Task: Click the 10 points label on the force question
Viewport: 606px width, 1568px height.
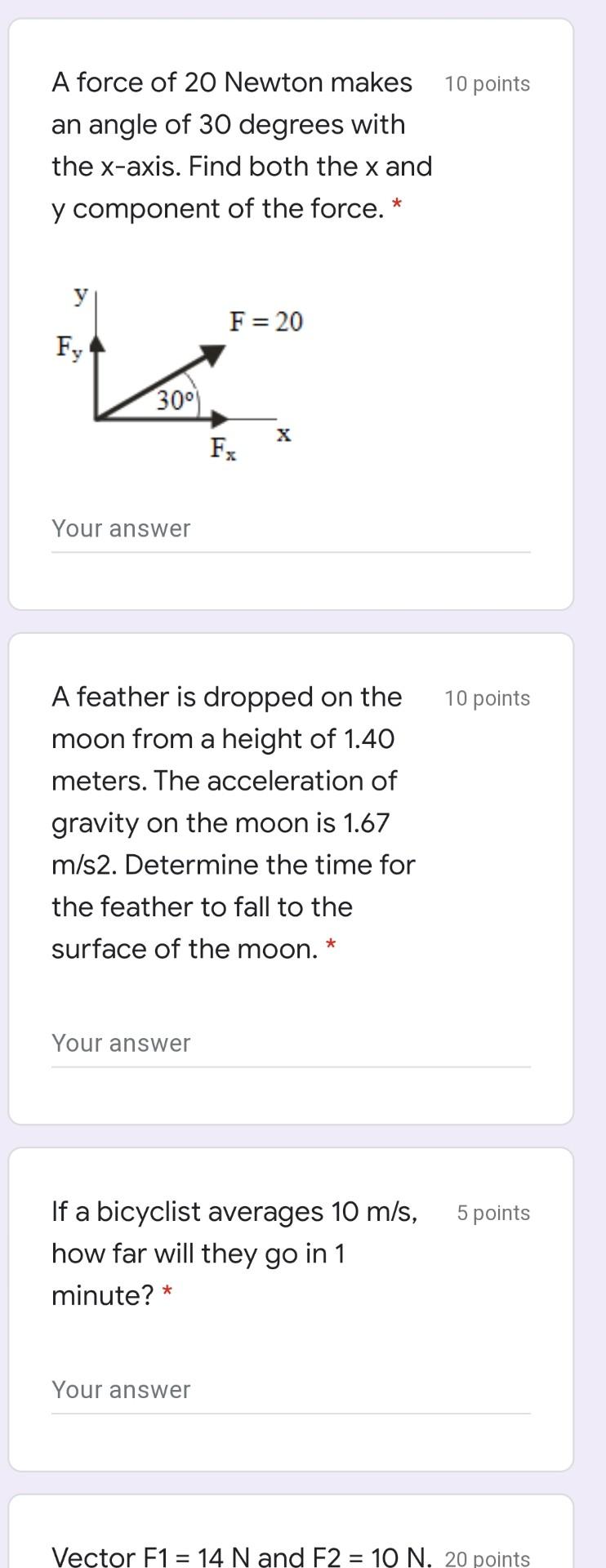Action: (x=487, y=83)
